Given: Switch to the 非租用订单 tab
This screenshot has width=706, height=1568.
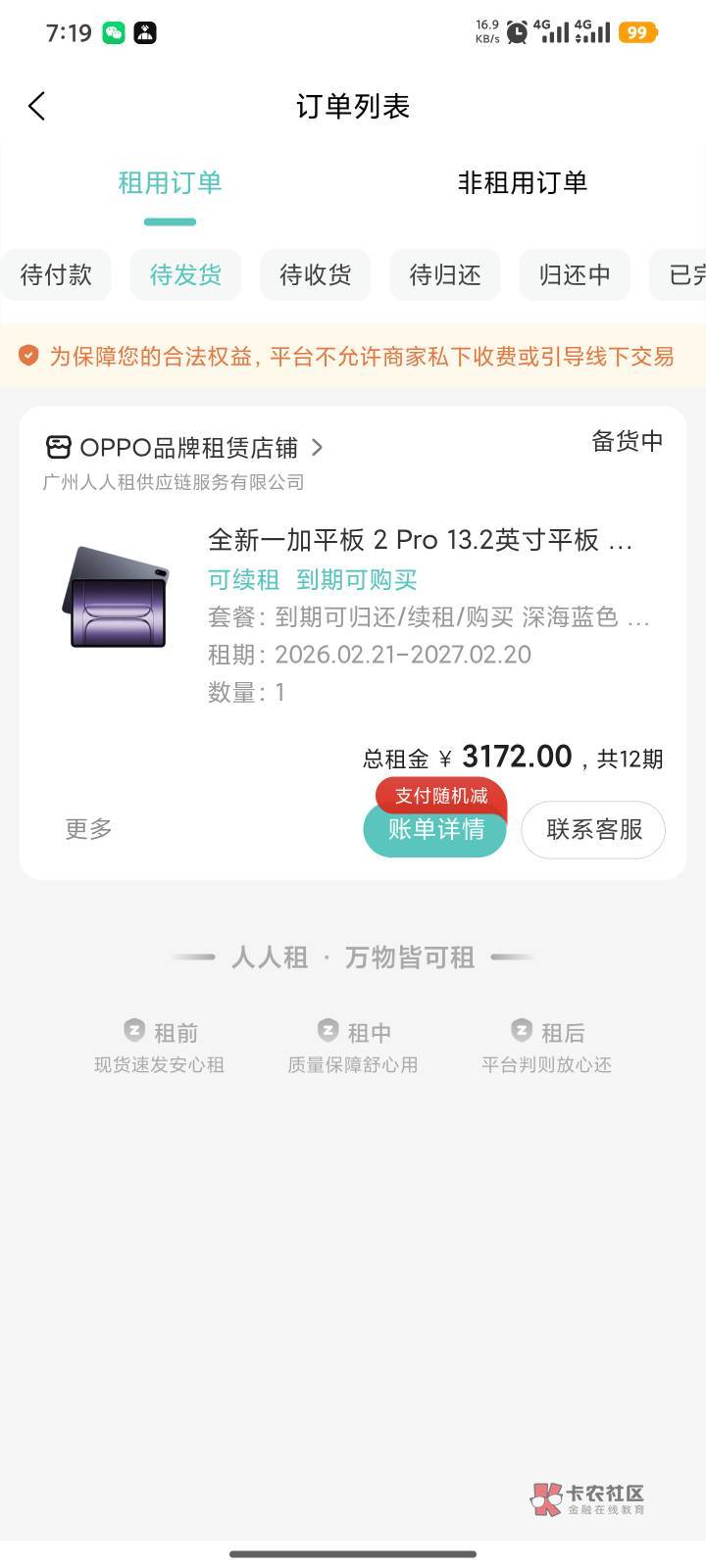Looking at the screenshot, I should click(x=523, y=182).
